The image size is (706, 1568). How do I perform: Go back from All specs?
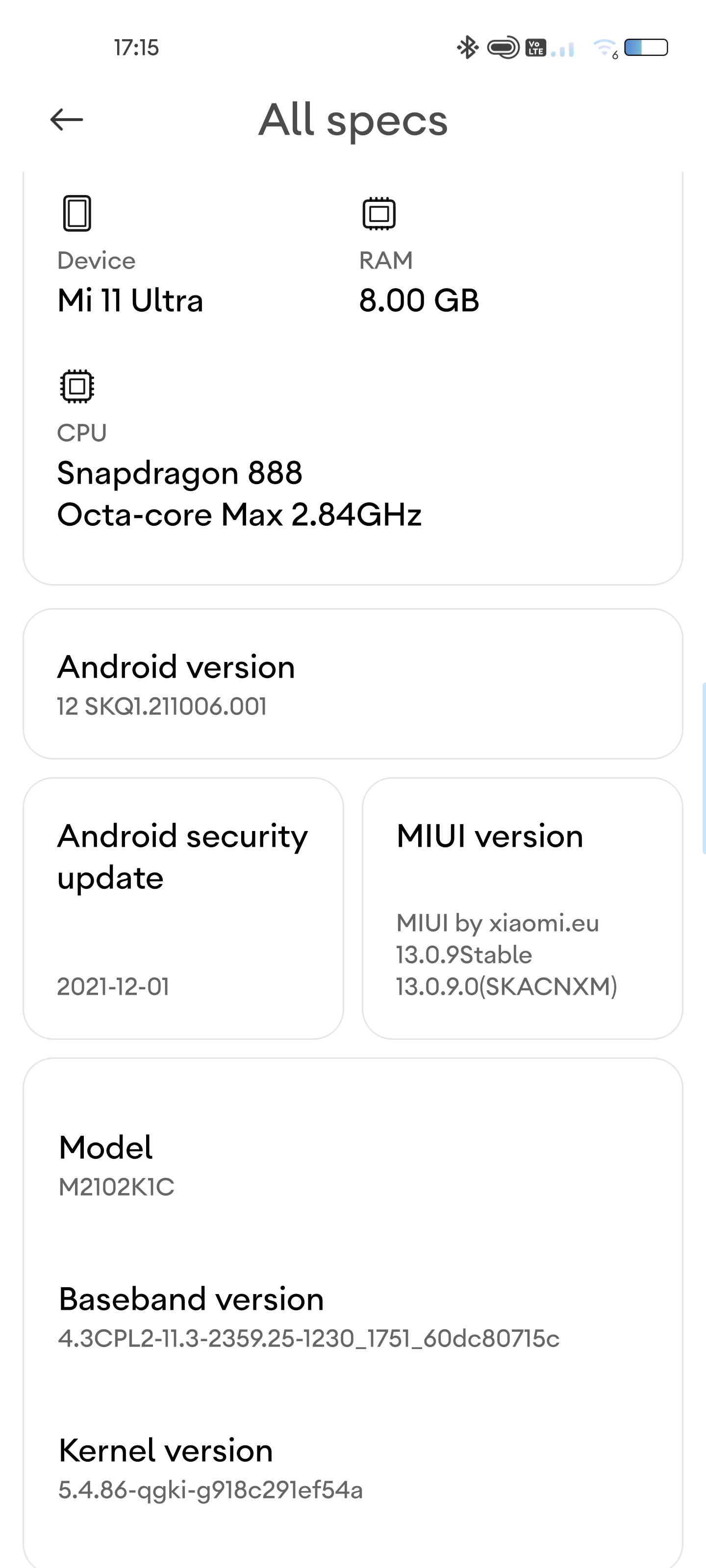point(66,119)
